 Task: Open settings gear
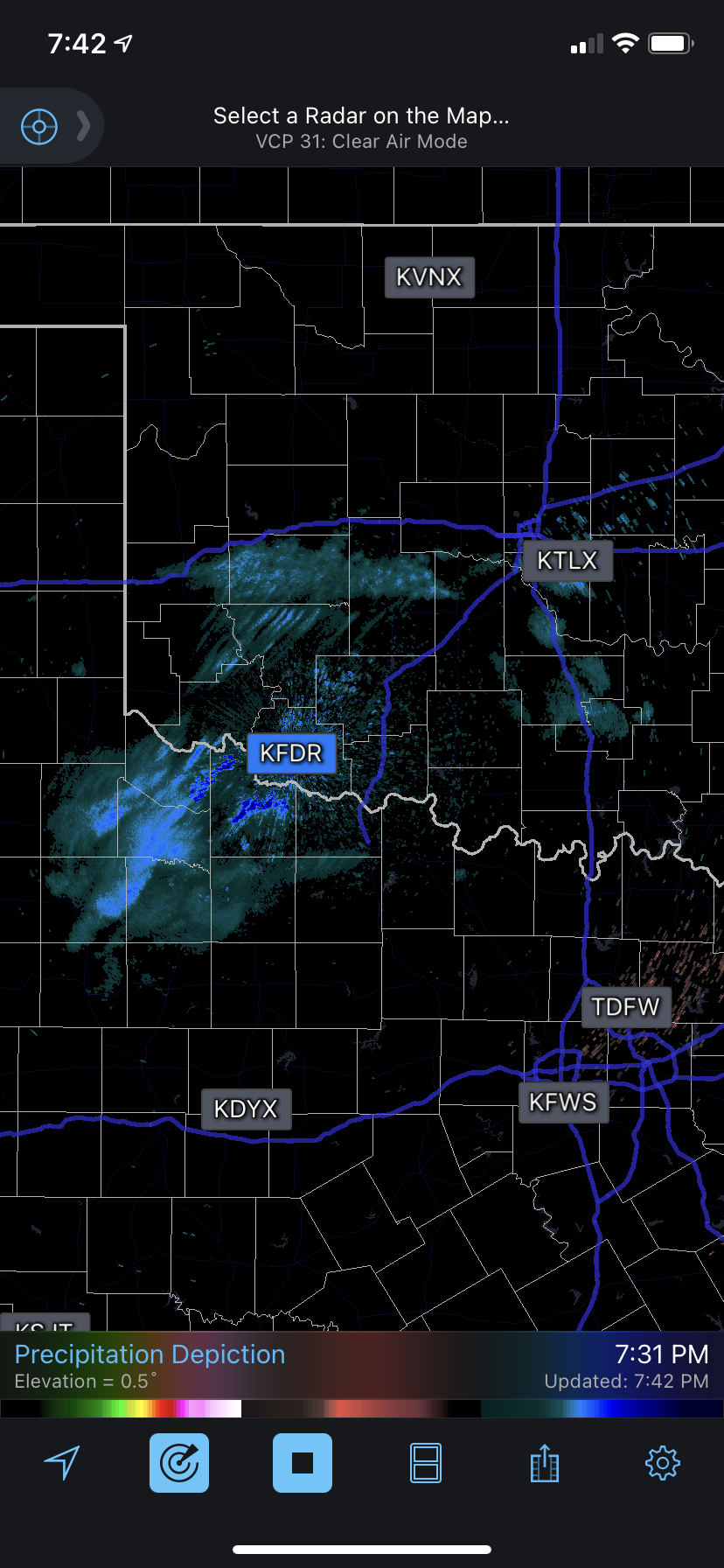(x=662, y=1463)
